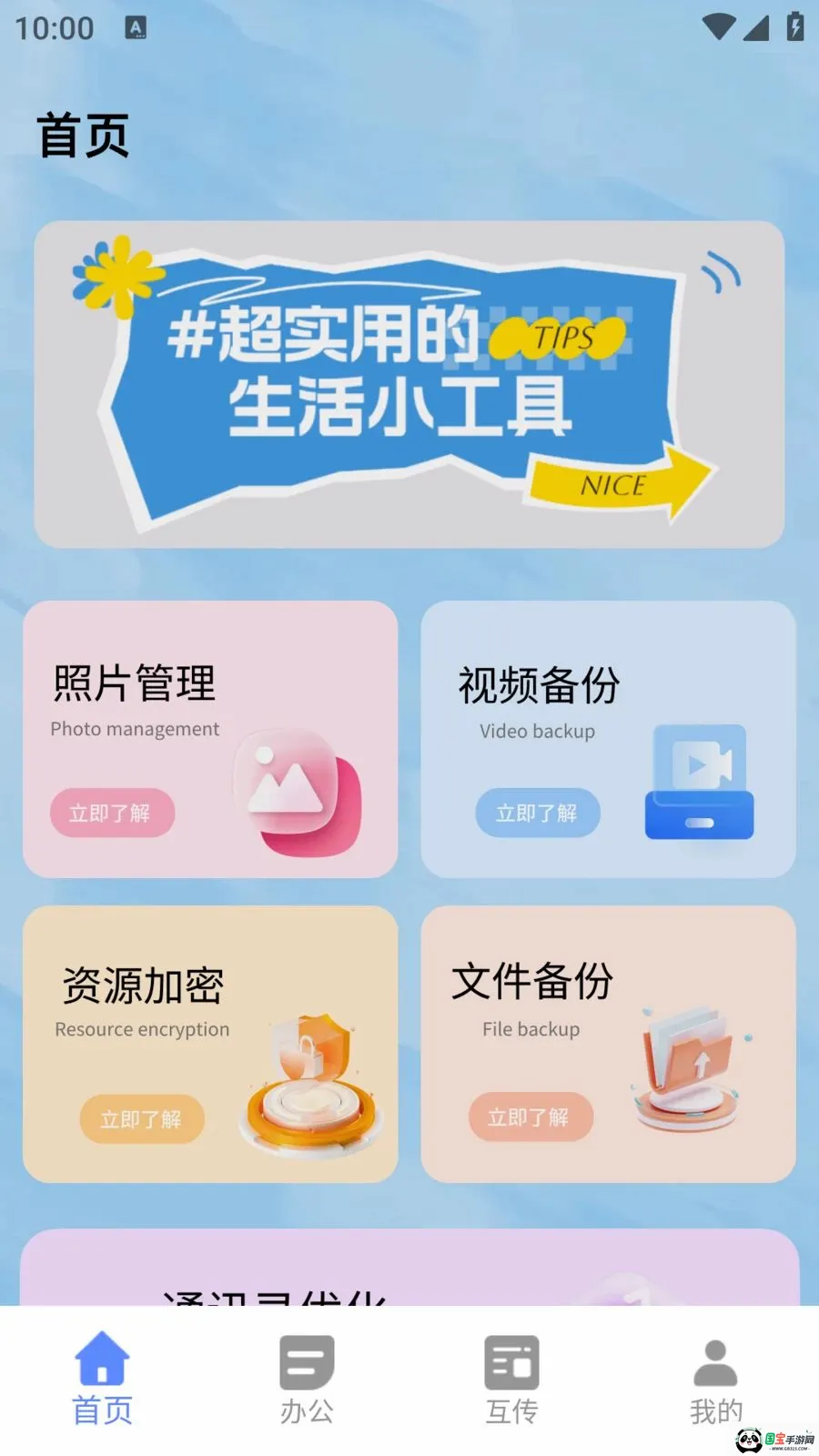Image resolution: width=819 pixels, height=1456 pixels.
Task: Tap 立即了解 under 文件备份
Action: click(531, 1117)
